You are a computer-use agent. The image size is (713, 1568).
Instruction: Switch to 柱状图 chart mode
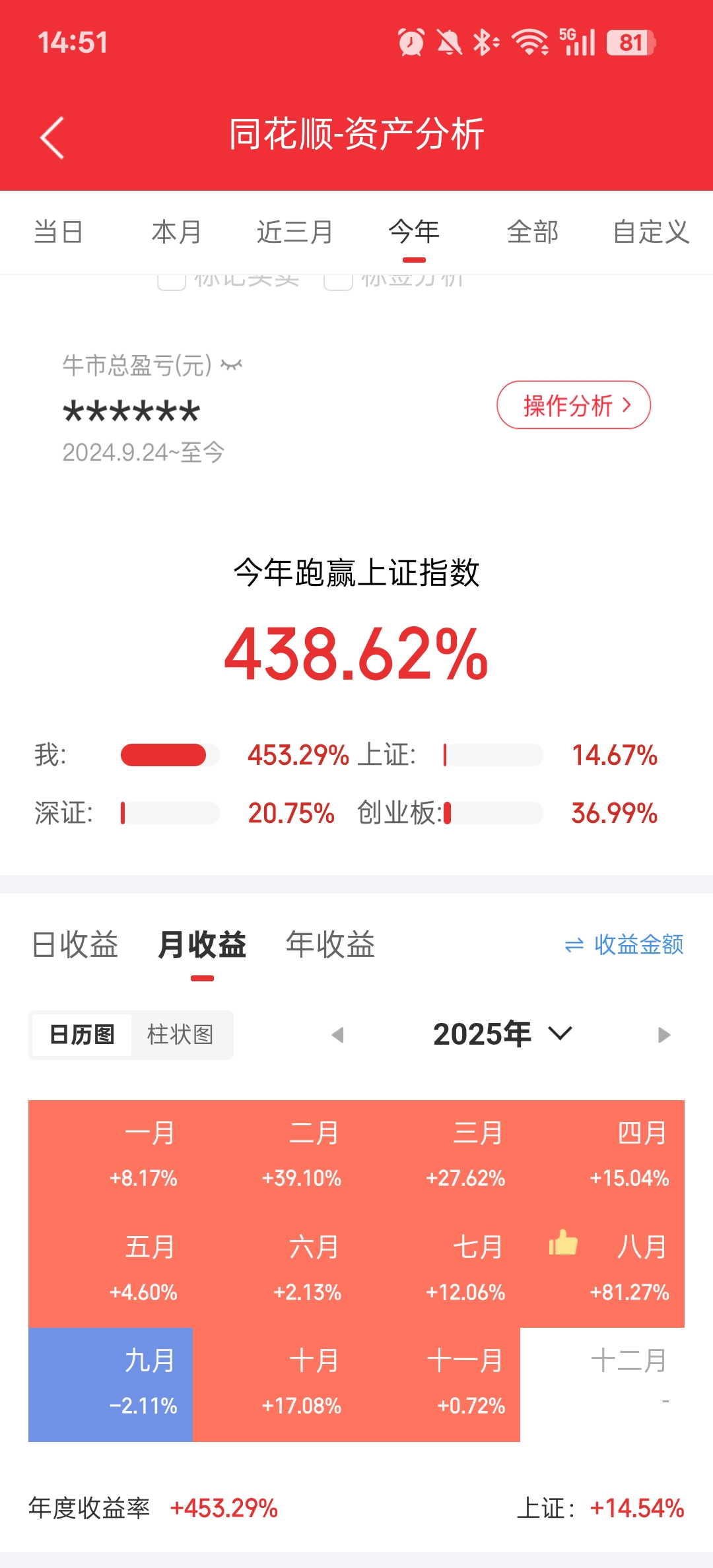[x=180, y=1034]
